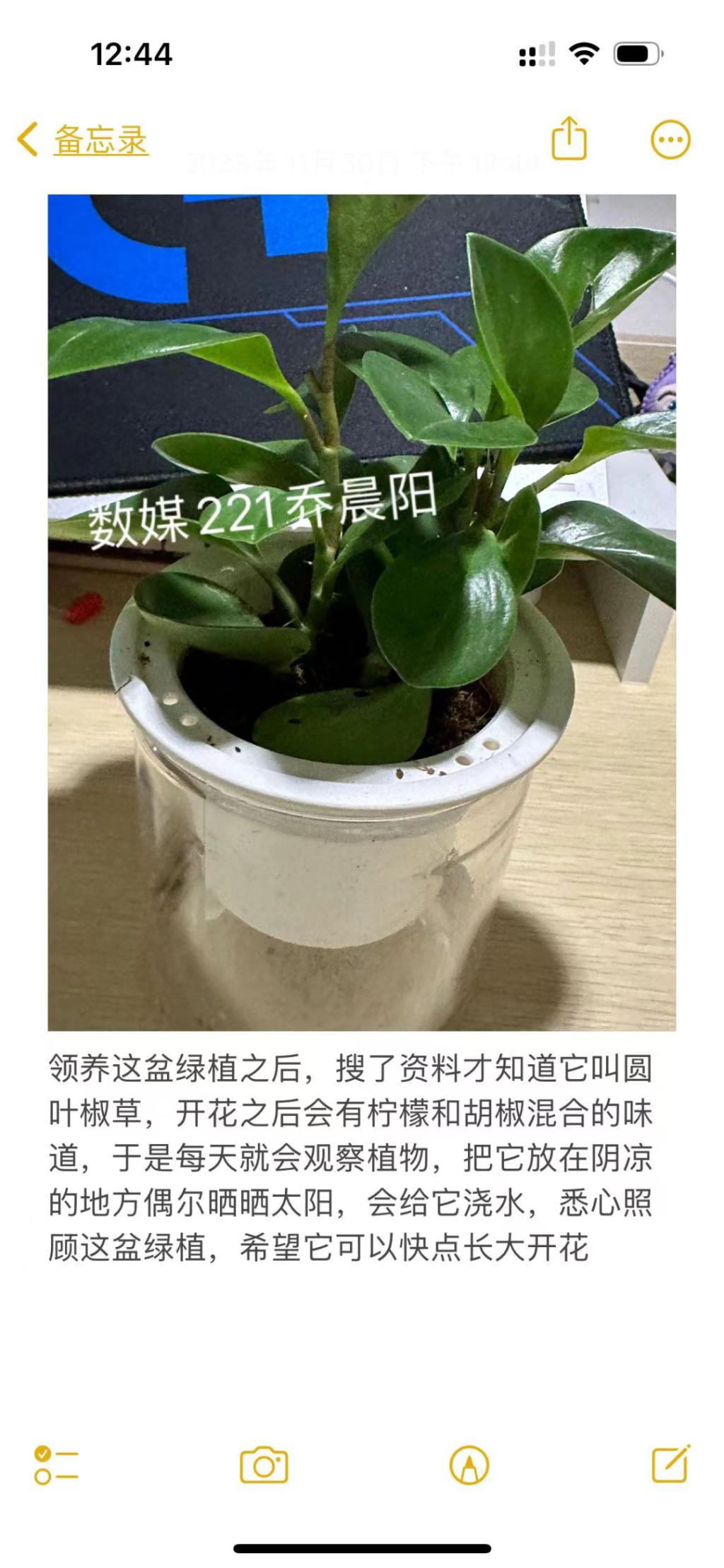Open the more options menu
Viewport: 724px width, 1568px height.
coord(670,139)
